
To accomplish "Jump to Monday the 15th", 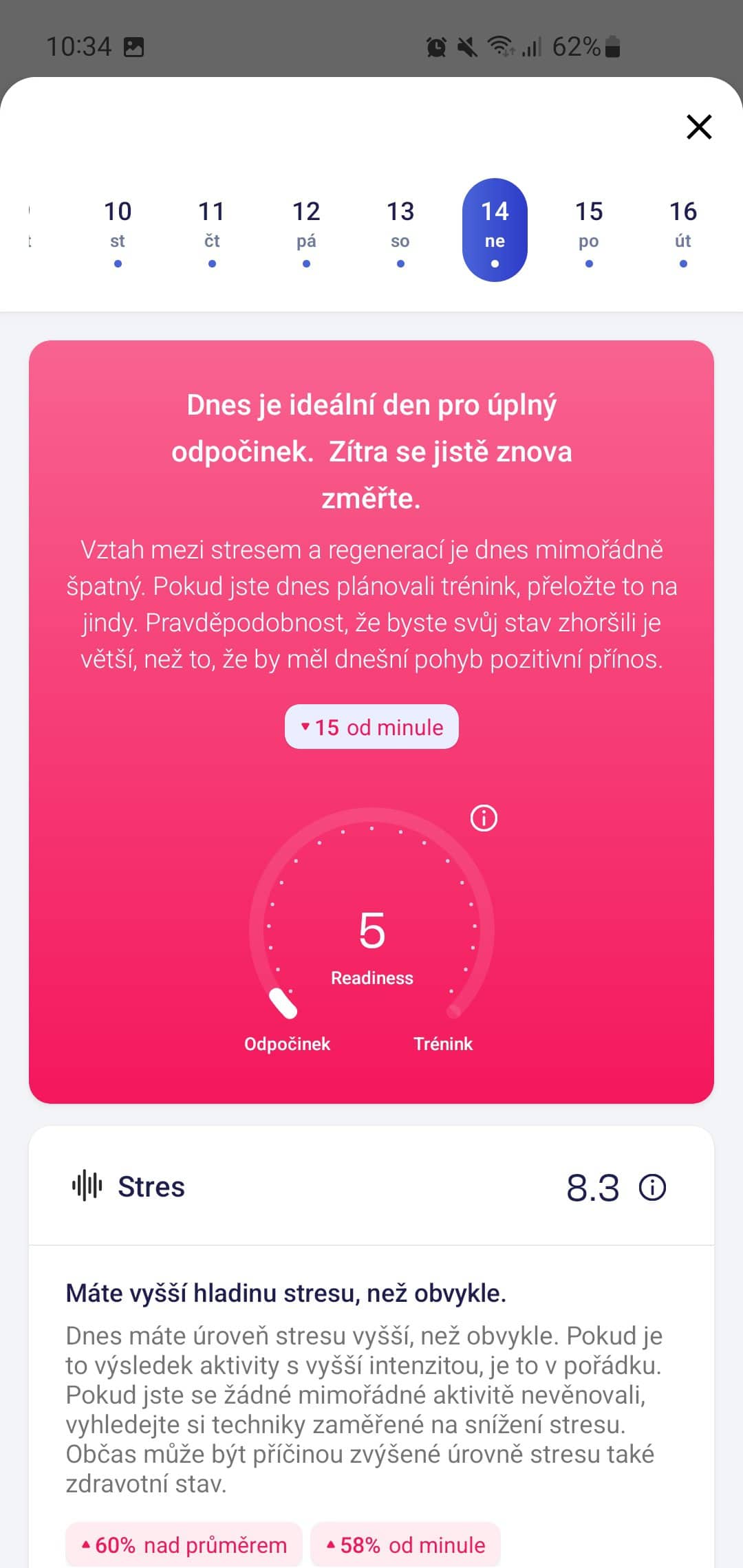I will [589, 230].
